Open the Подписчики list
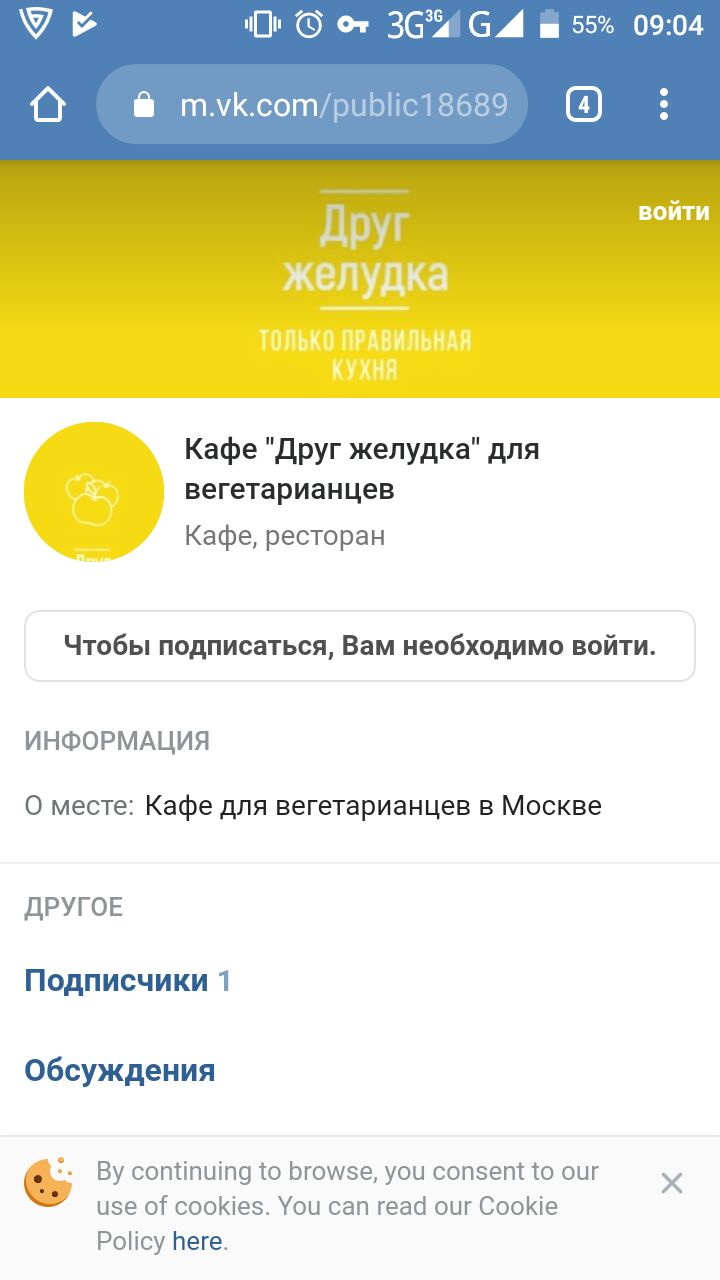 tap(117, 981)
